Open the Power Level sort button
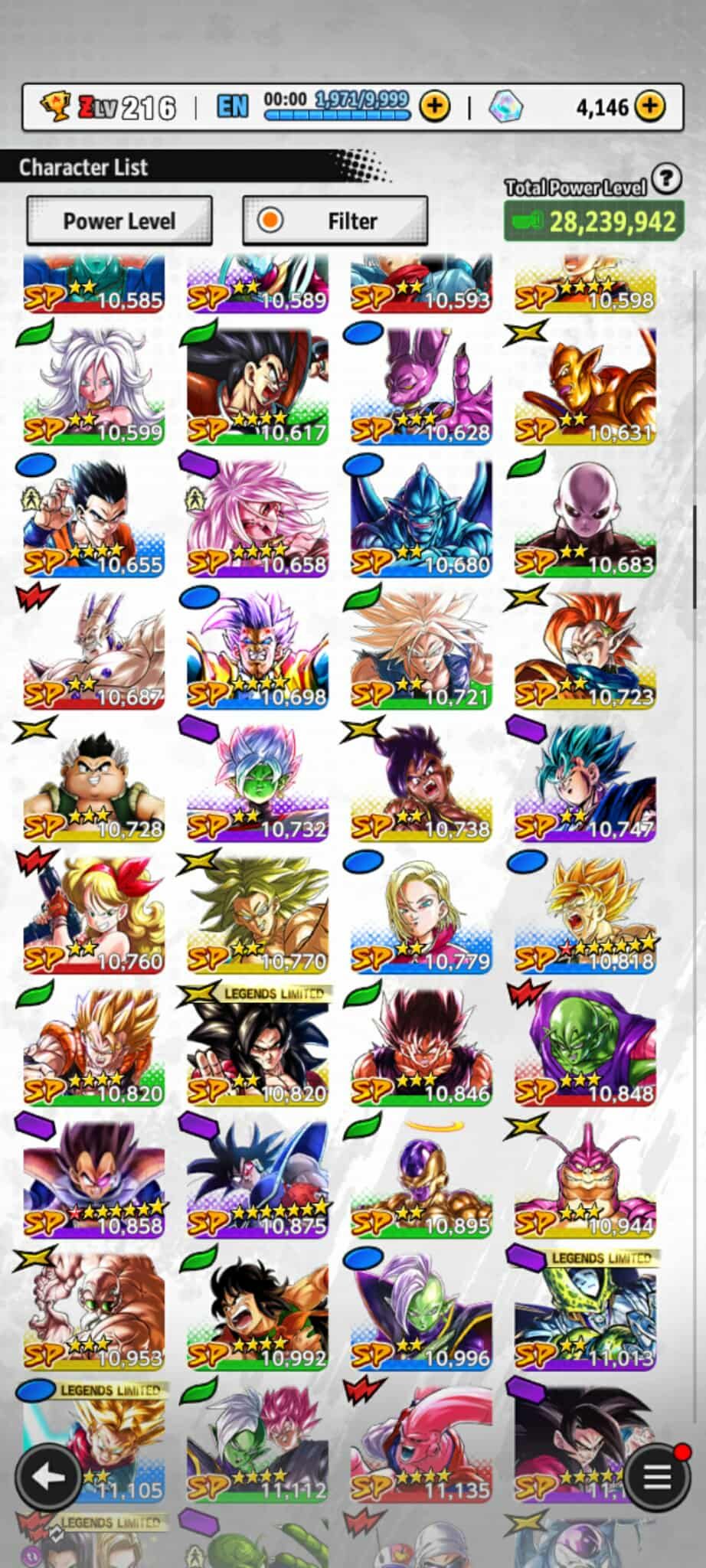The width and height of the screenshot is (706, 1568). pos(119,221)
